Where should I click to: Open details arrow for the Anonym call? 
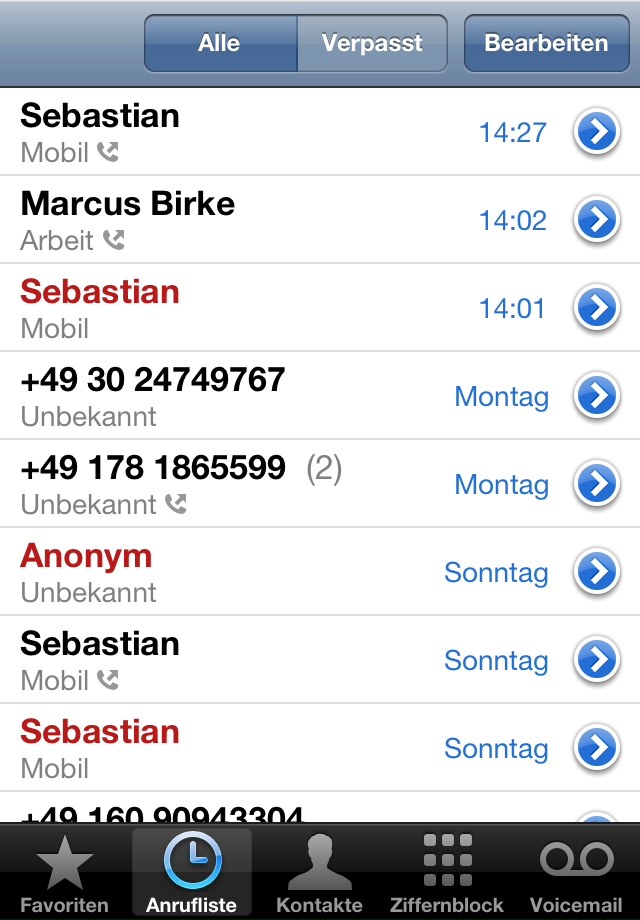[597, 573]
